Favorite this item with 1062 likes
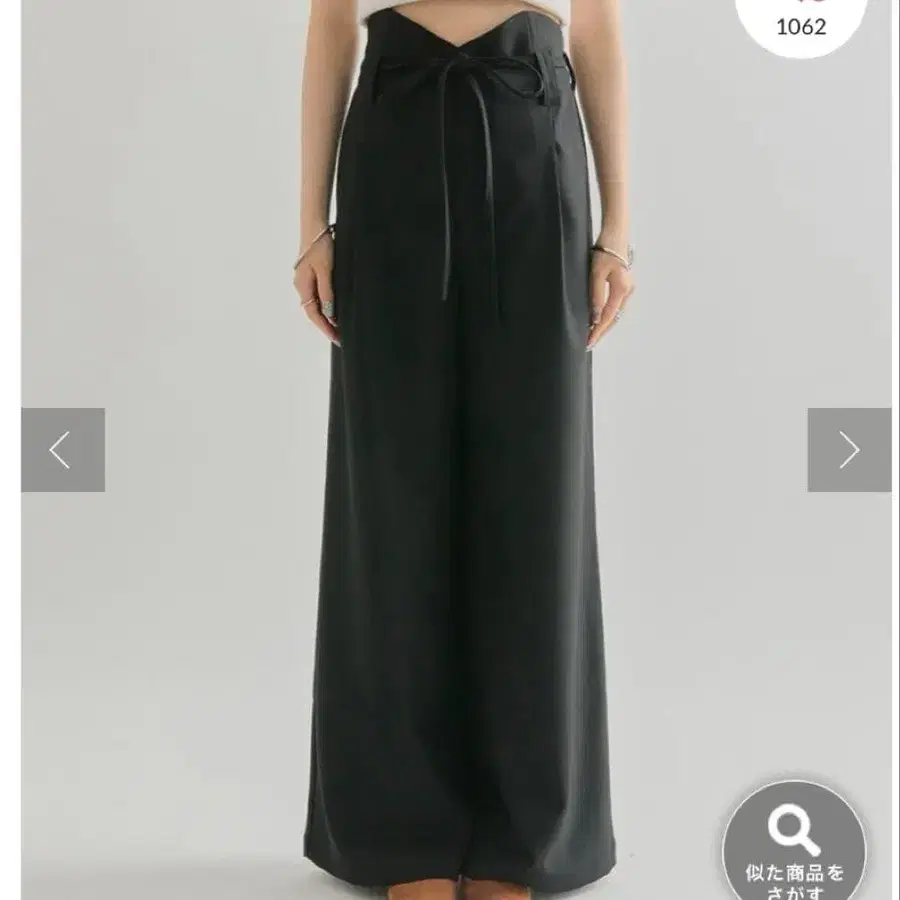900x900 pixels. tap(800, 18)
